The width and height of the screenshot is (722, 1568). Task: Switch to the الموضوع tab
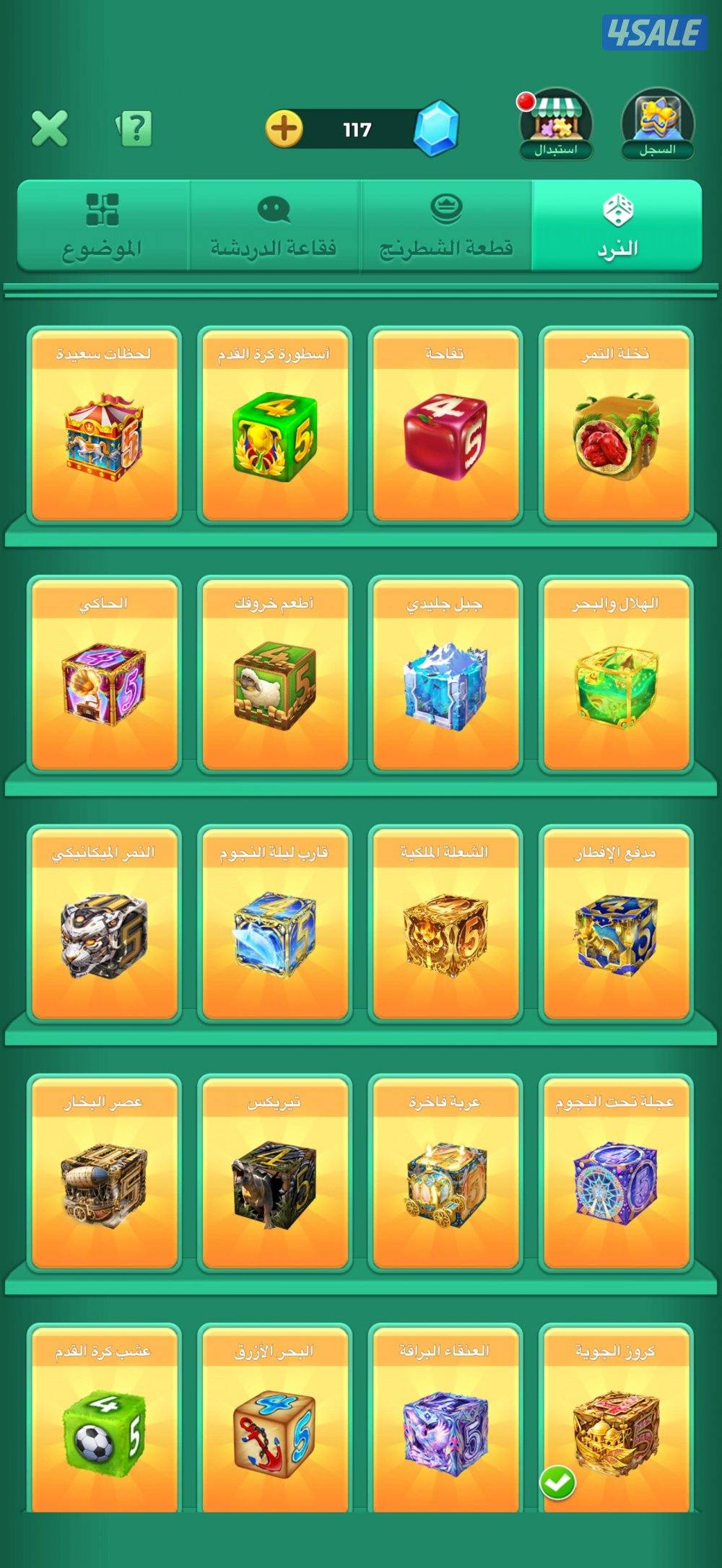pyautogui.click(x=103, y=226)
